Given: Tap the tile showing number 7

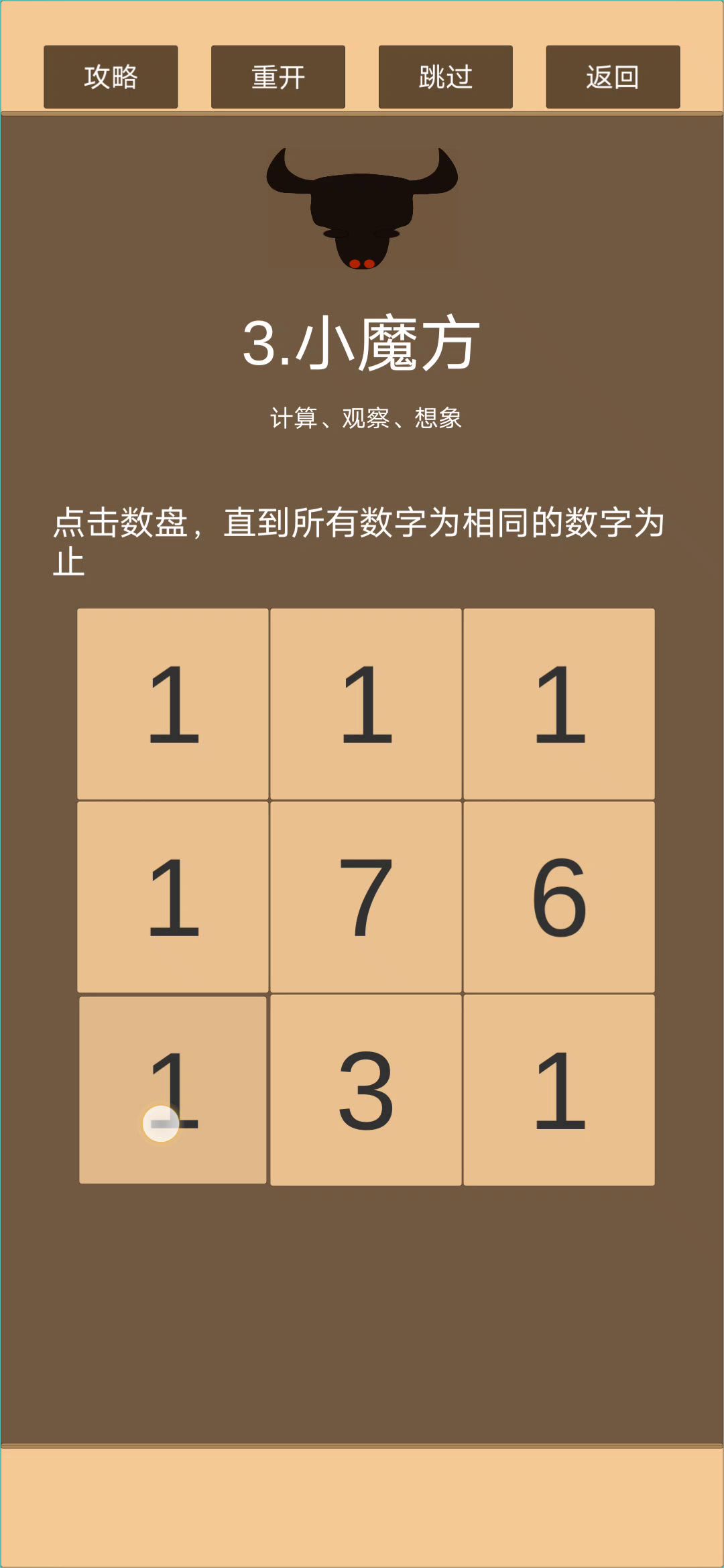Looking at the screenshot, I should click(366, 897).
